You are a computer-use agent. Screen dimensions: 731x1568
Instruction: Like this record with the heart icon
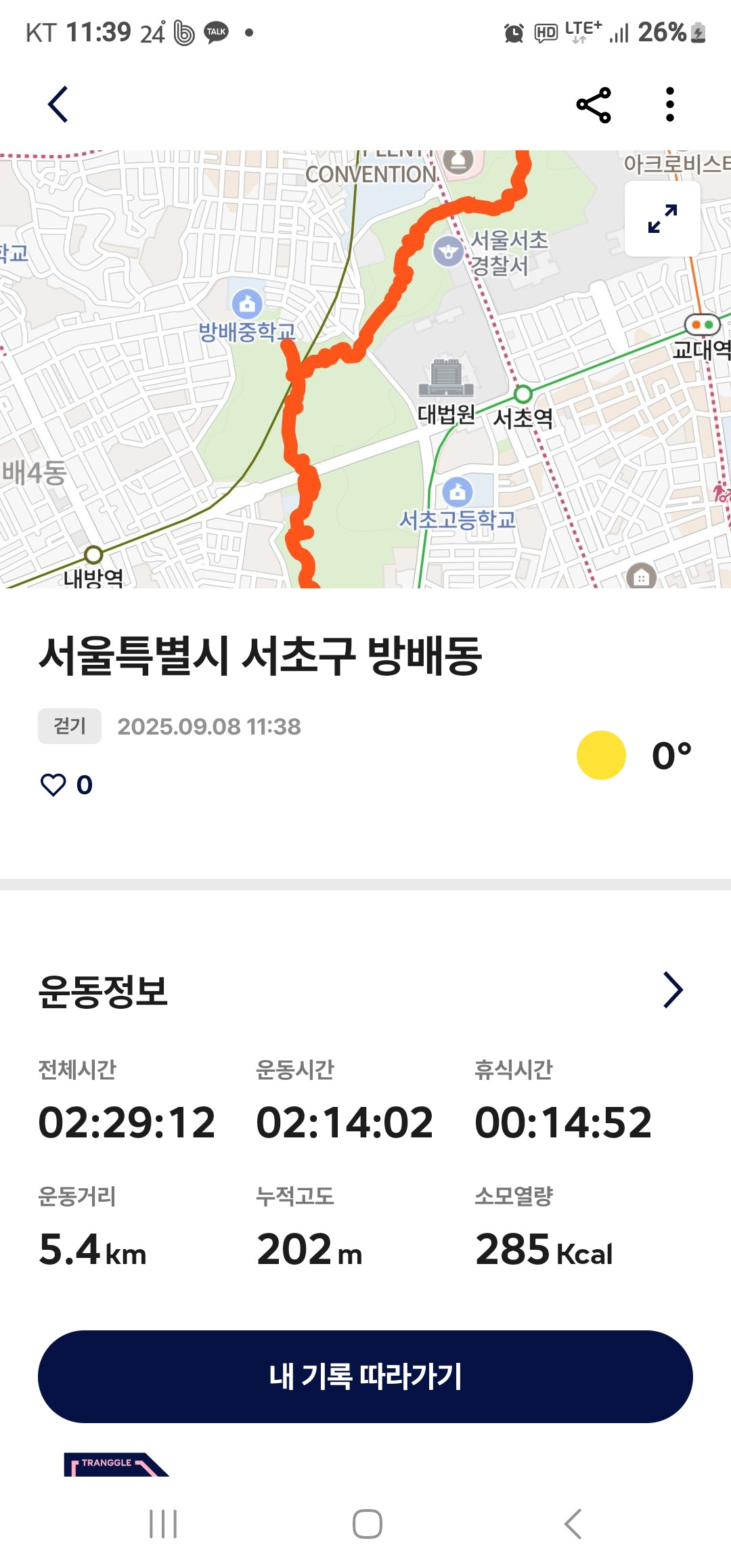tap(53, 785)
